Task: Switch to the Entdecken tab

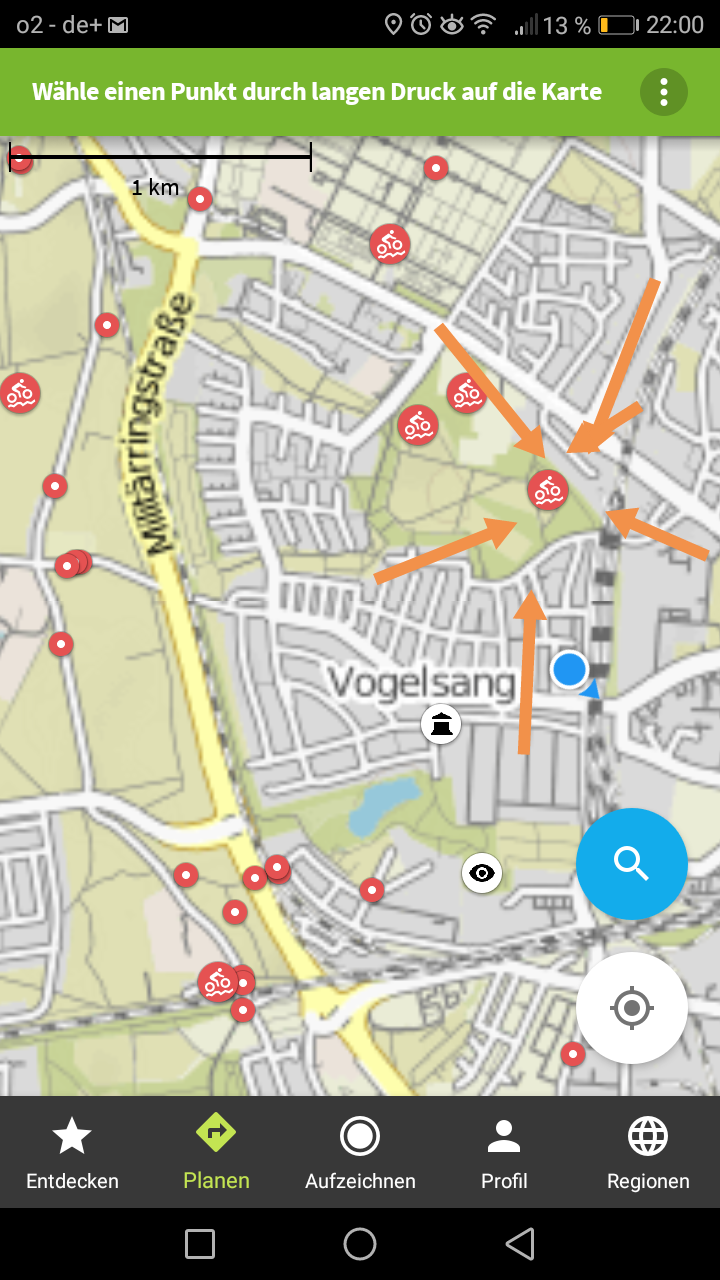Action: click(72, 1153)
